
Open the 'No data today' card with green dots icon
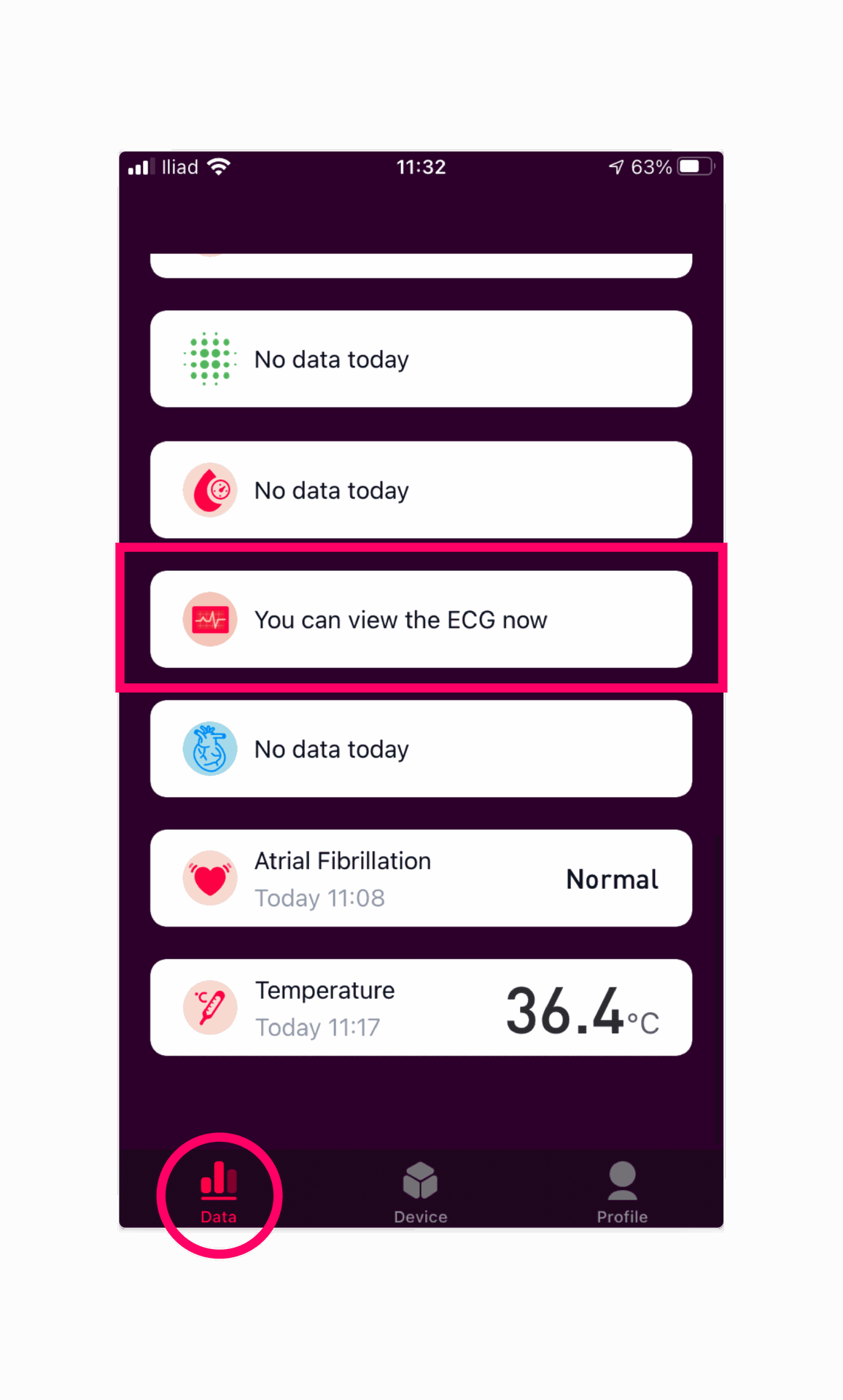(421, 359)
